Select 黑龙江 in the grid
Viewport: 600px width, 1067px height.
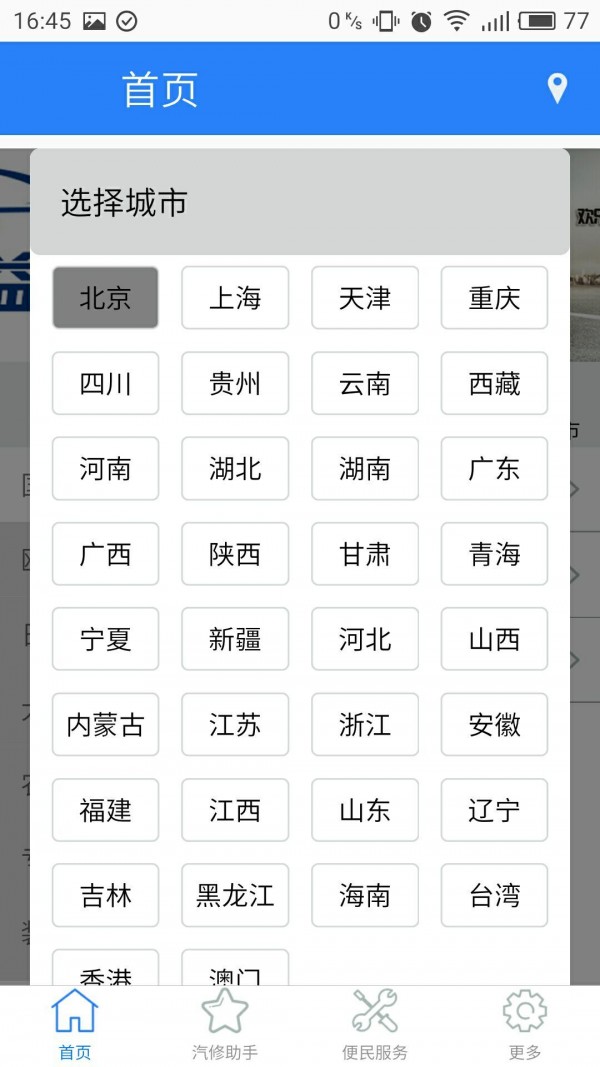point(235,895)
